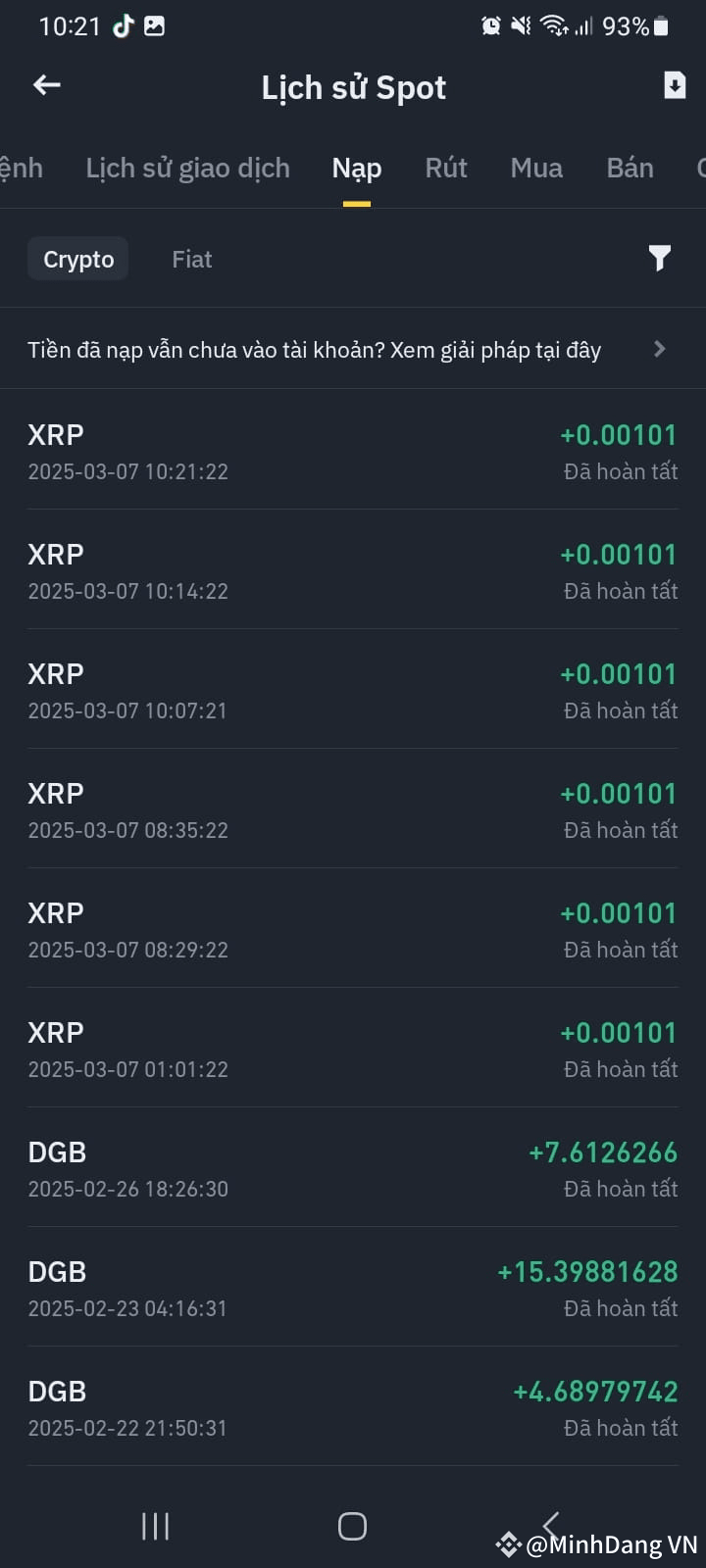Tap the system home button

coord(352,1526)
